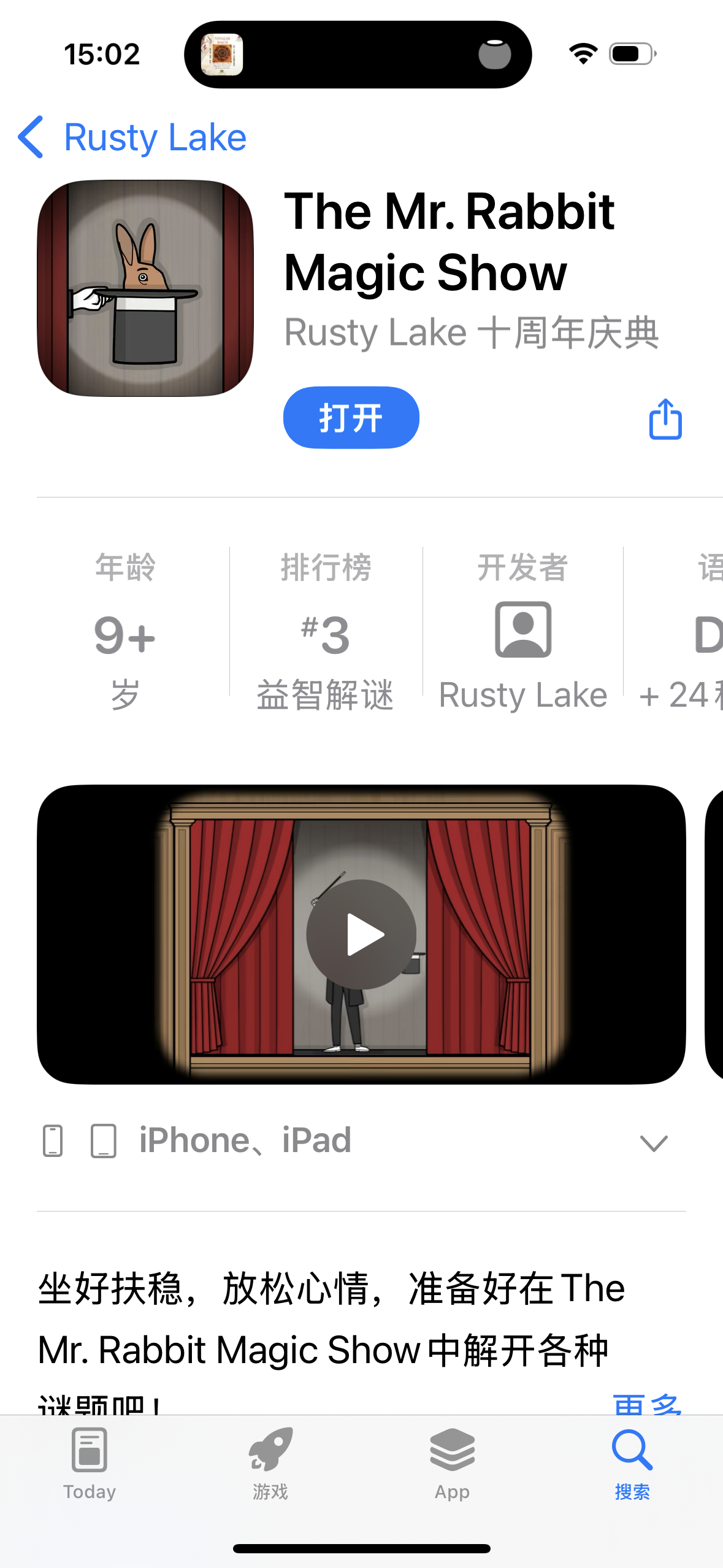Share The Mr. Rabbit Magic Show
The image size is (723, 1568).
pyautogui.click(x=665, y=419)
